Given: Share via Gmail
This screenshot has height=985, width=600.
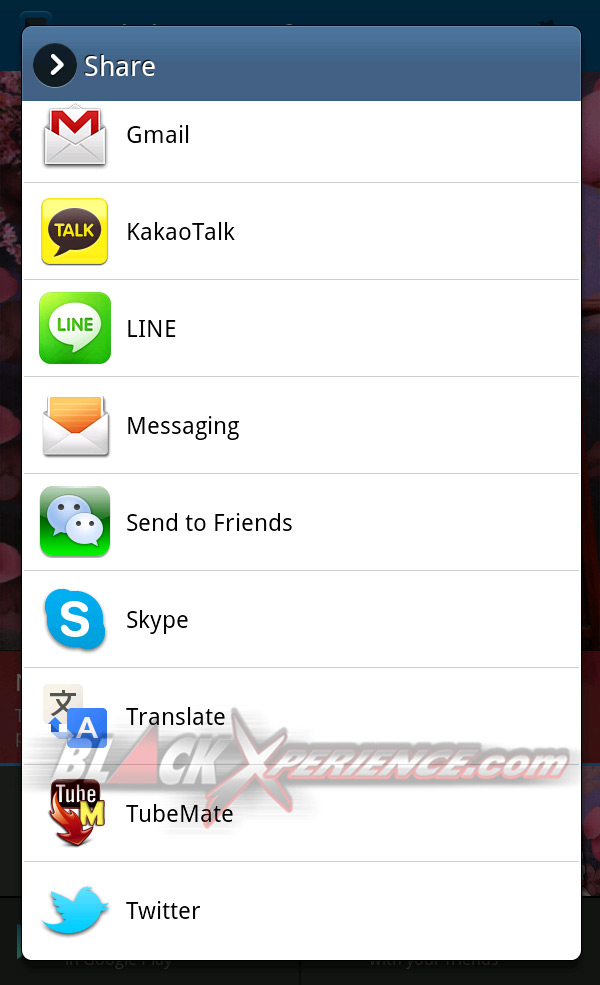Looking at the screenshot, I should (x=300, y=136).
